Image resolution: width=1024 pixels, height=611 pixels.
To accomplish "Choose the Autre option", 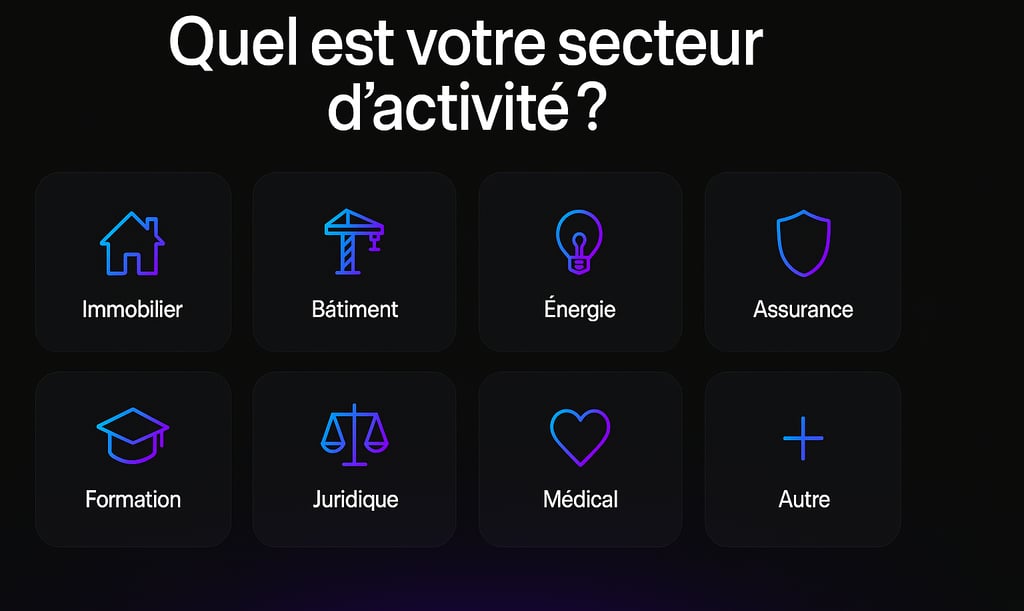I will [x=803, y=459].
